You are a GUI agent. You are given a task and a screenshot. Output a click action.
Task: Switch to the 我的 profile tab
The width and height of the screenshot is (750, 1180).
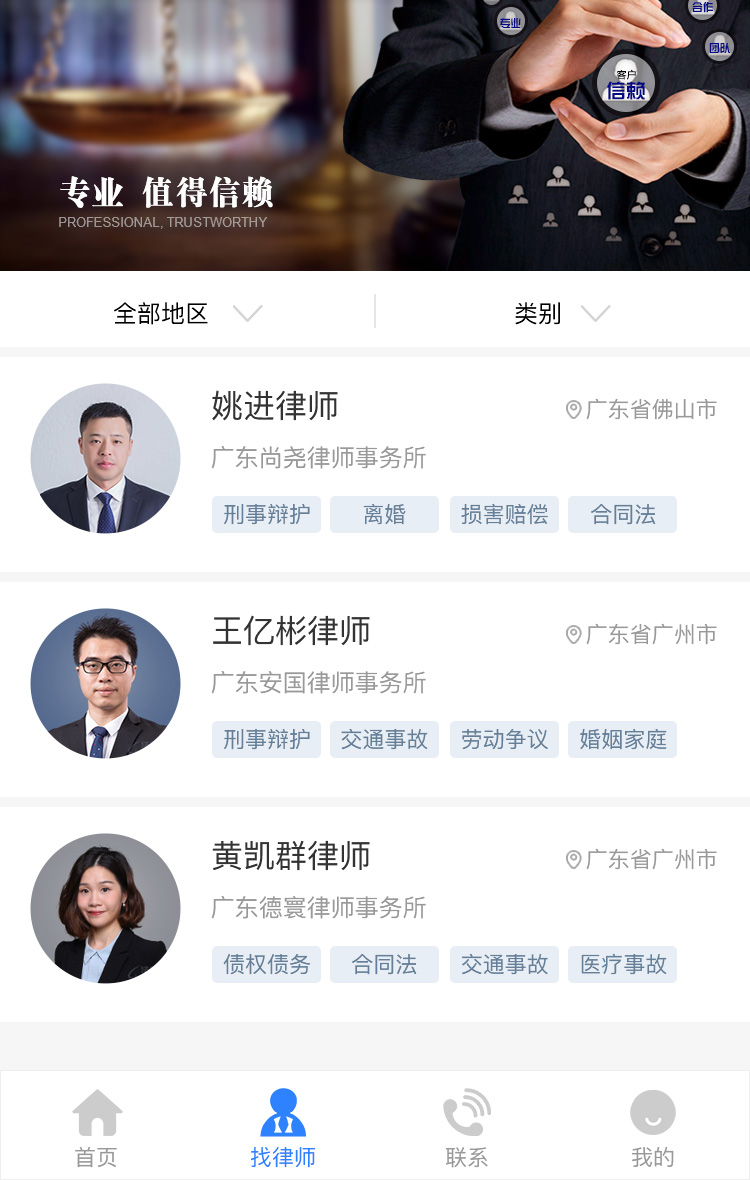pos(653,1127)
